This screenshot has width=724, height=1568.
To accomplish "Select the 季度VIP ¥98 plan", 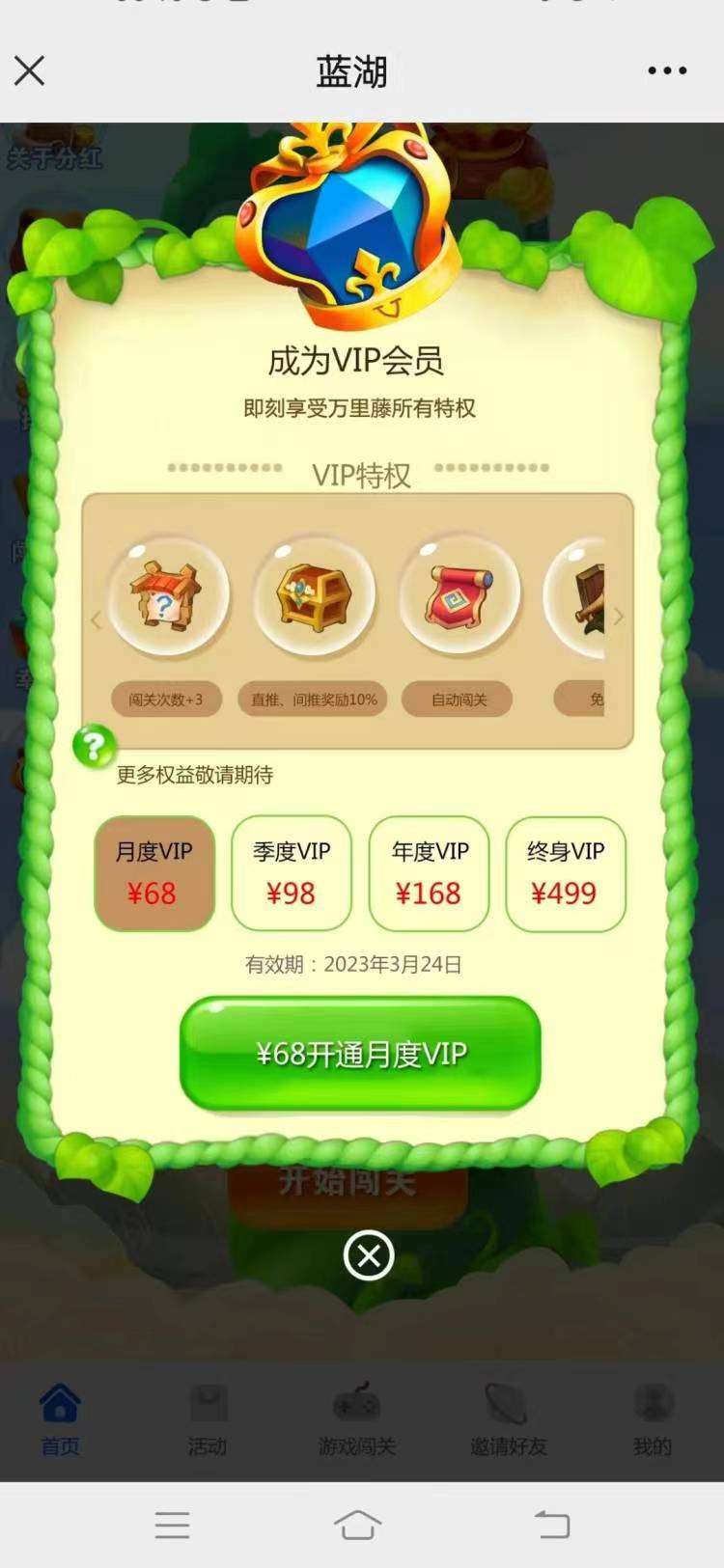I will click(x=292, y=873).
